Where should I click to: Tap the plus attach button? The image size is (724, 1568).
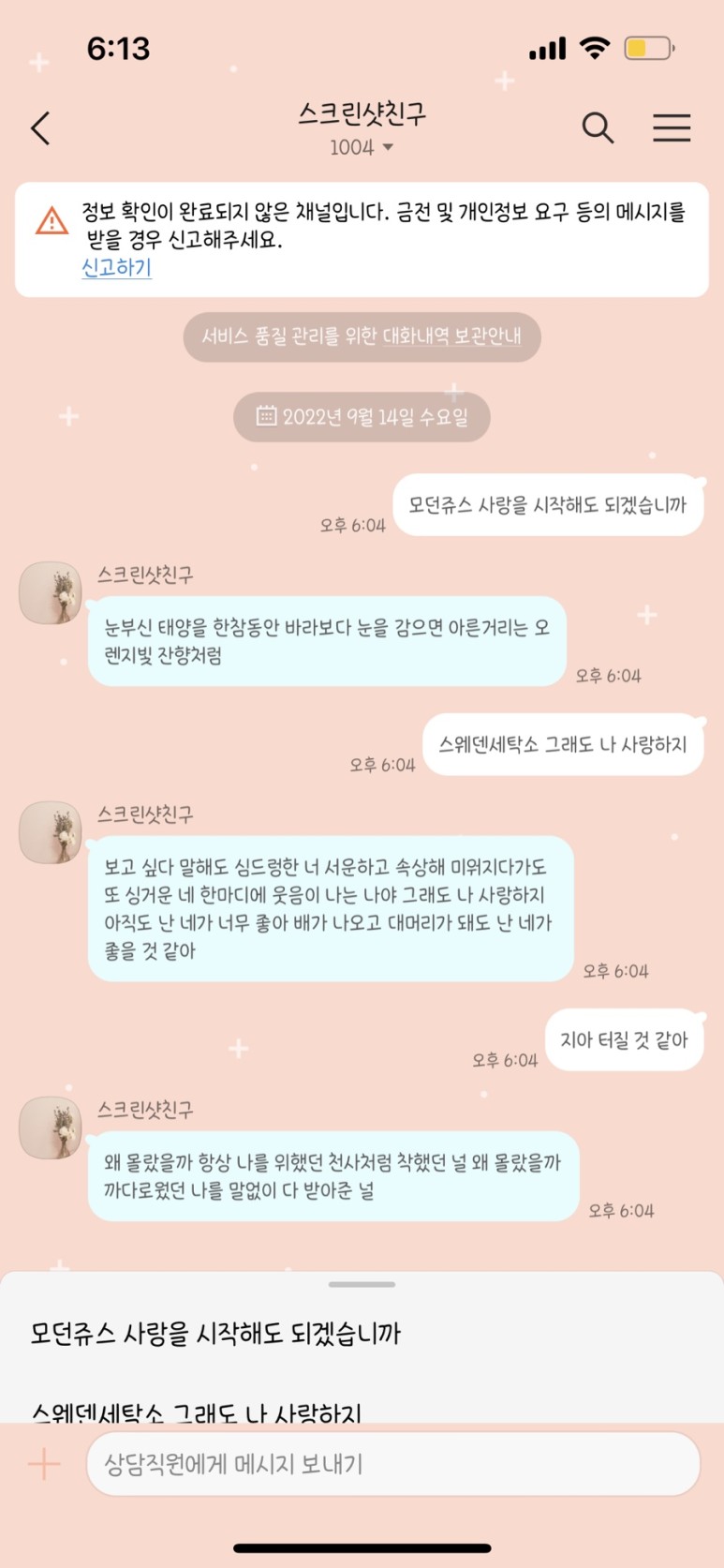point(44,1464)
